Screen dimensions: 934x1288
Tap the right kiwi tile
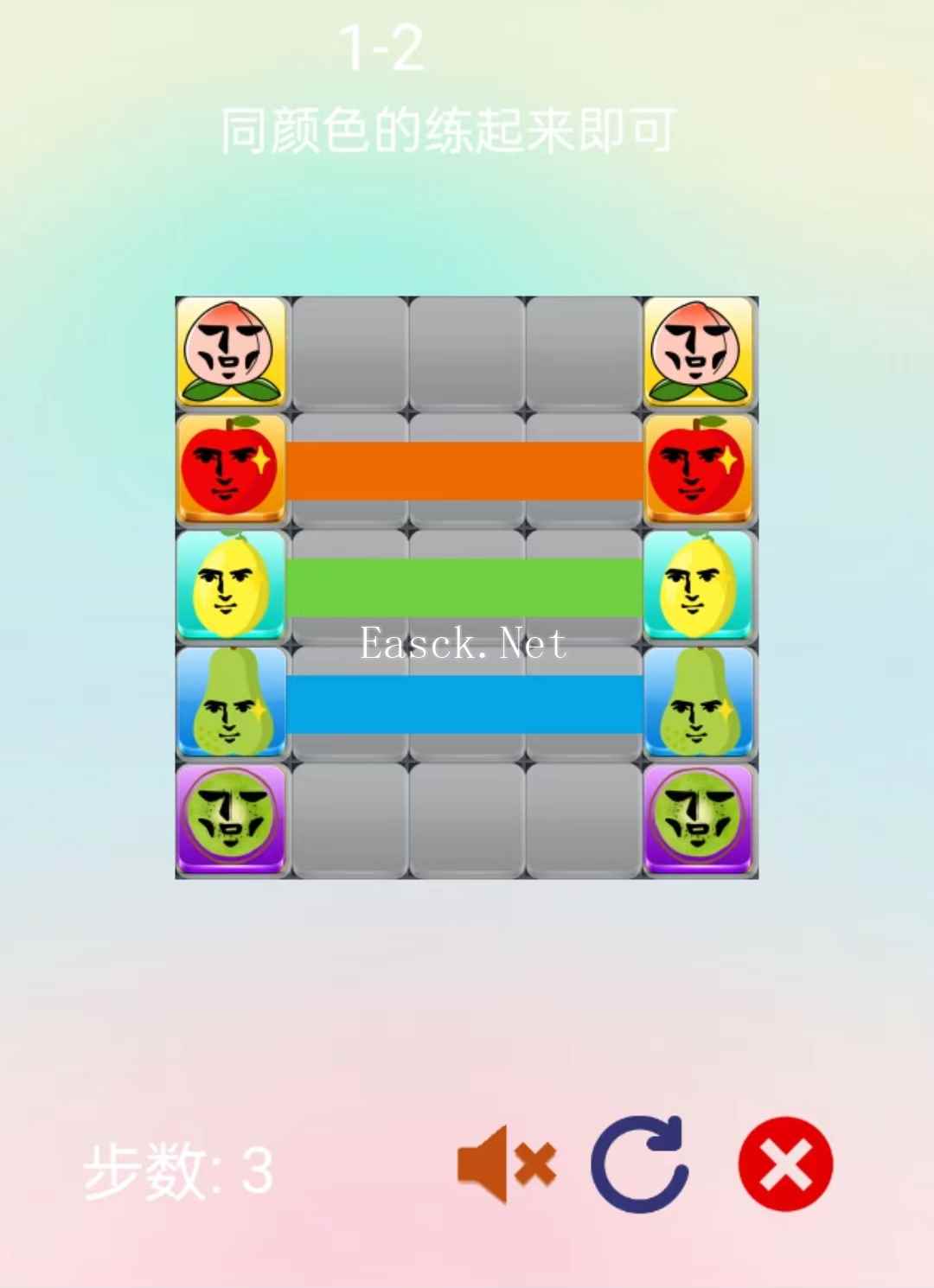(699, 819)
